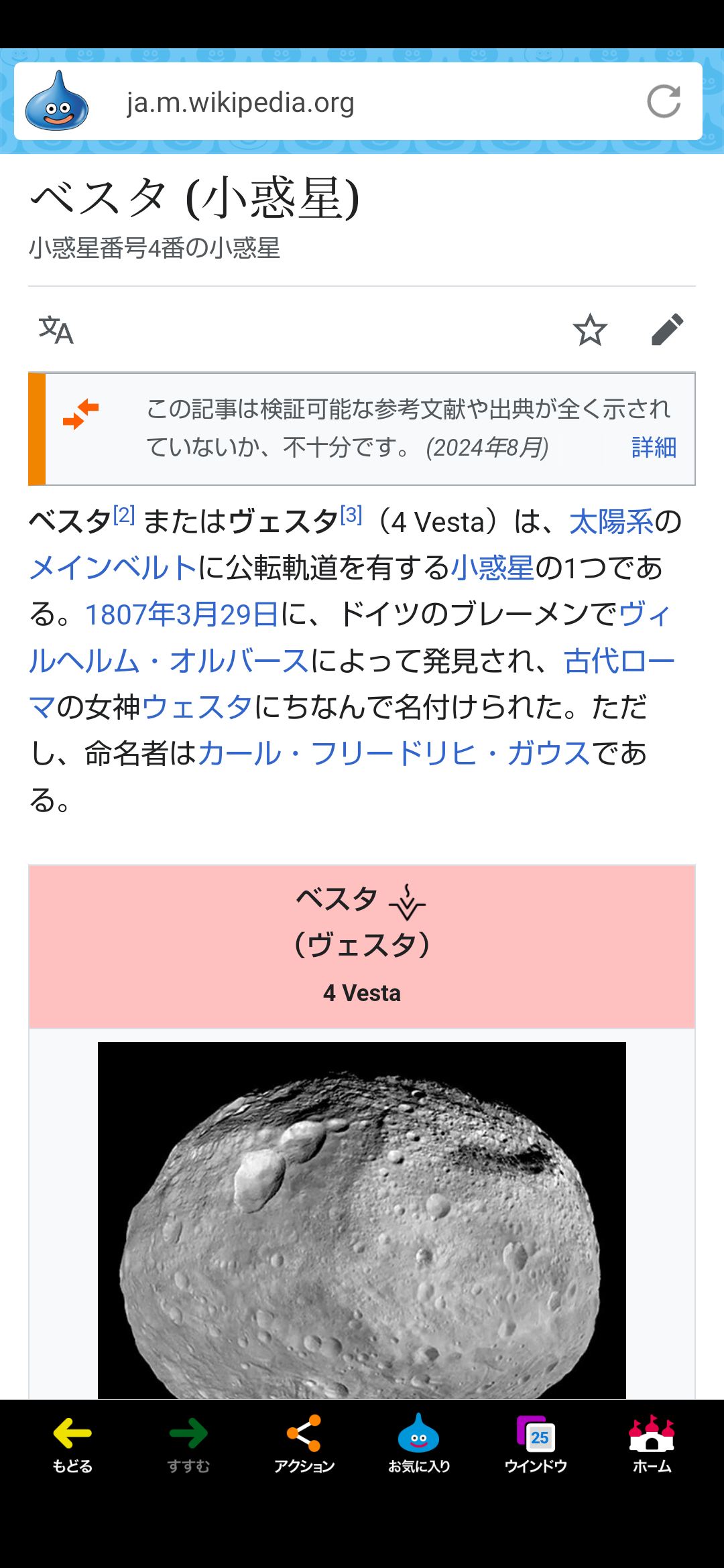Open the 1807年3月29日 date link
Screen dimensions: 724x1568
click(x=182, y=614)
